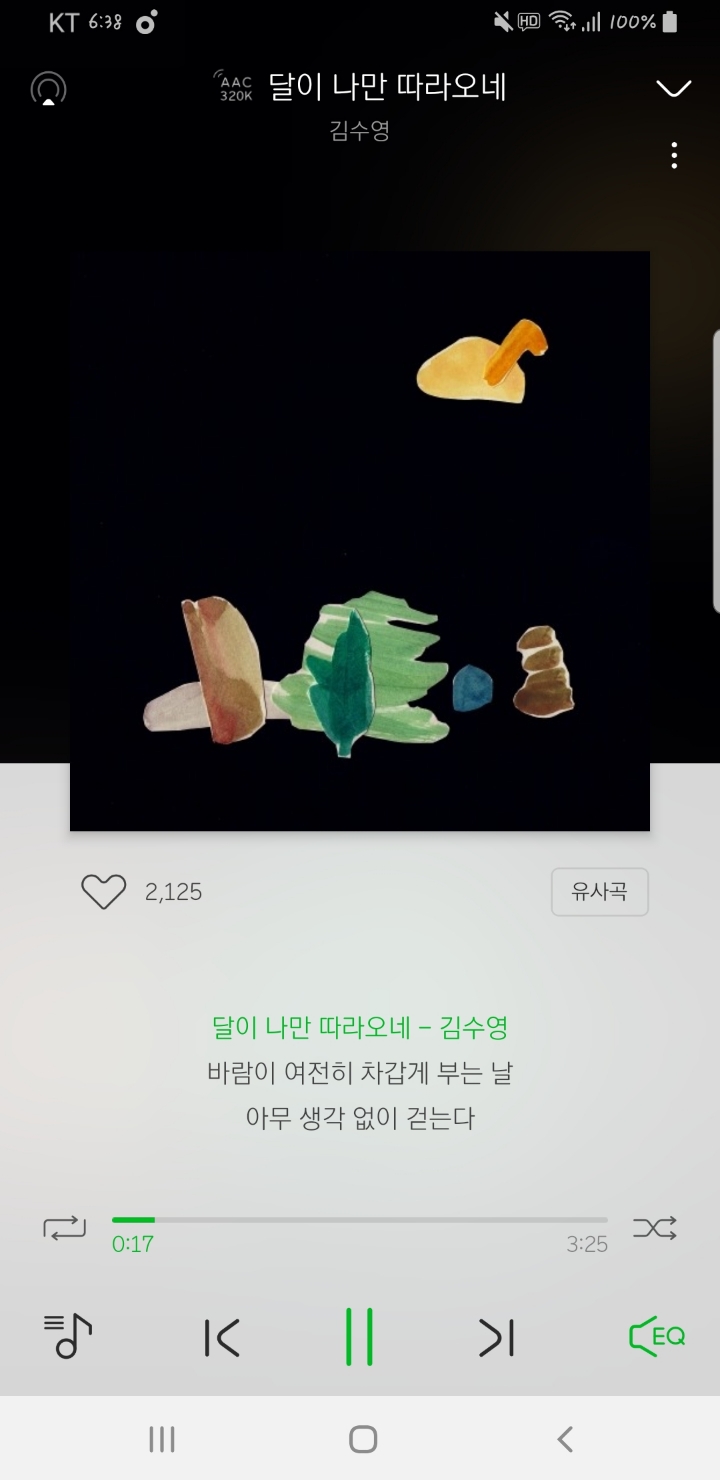Viewport: 720px width, 1480px height.
Task: Open the artist page for 김수영
Action: pyautogui.click(x=360, y=130)
